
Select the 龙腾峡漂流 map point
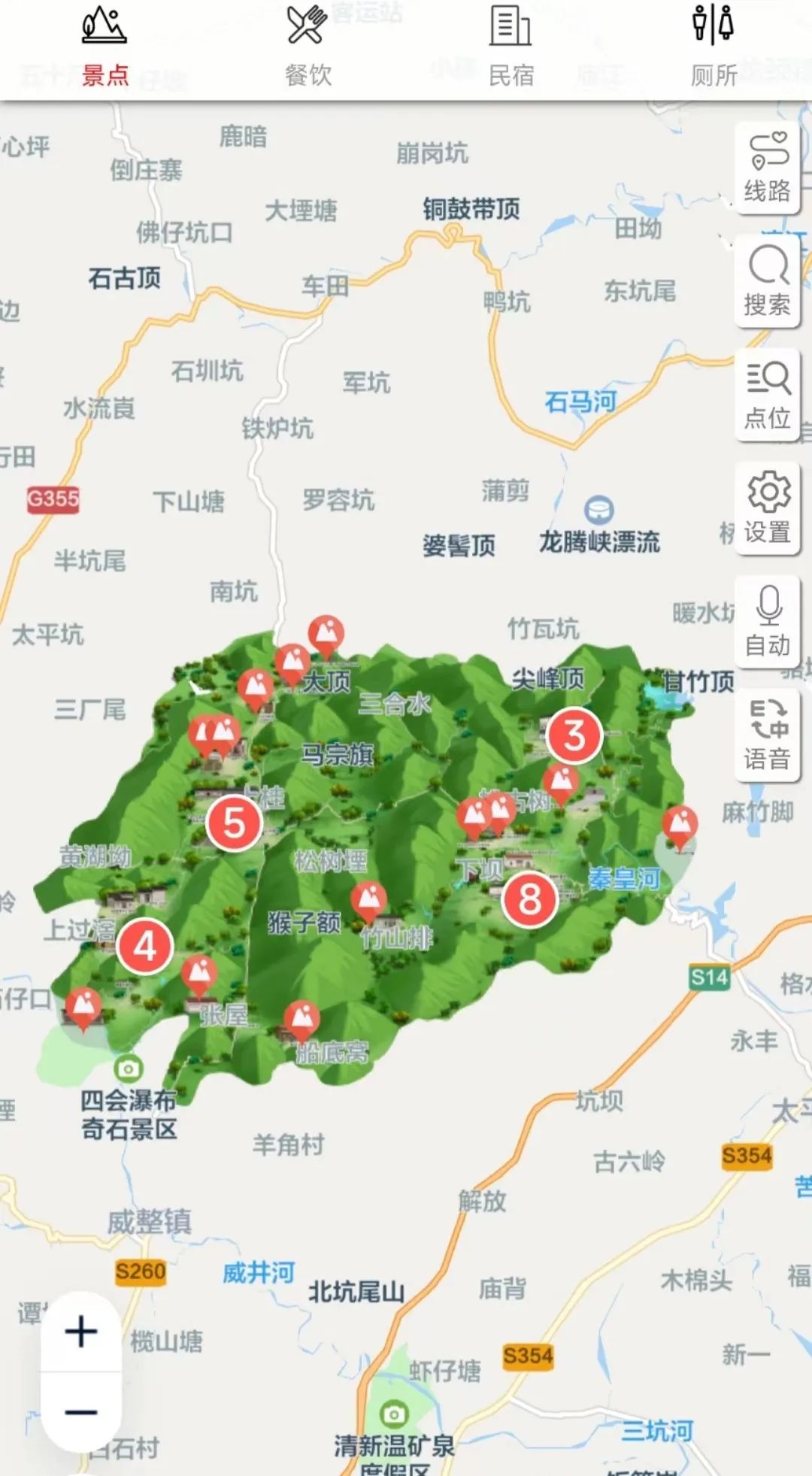click(x=599, y=511)
